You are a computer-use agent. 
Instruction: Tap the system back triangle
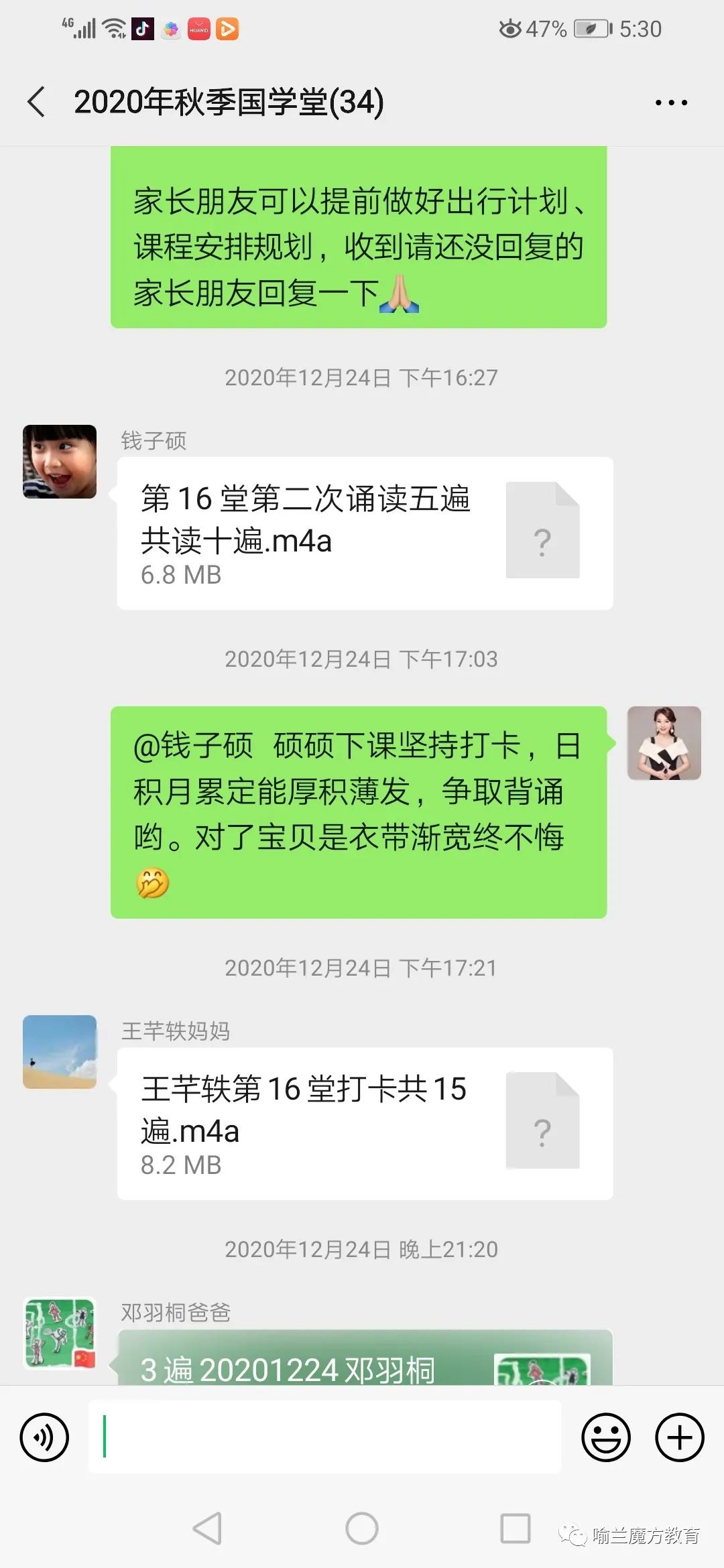click(207, 1529)
